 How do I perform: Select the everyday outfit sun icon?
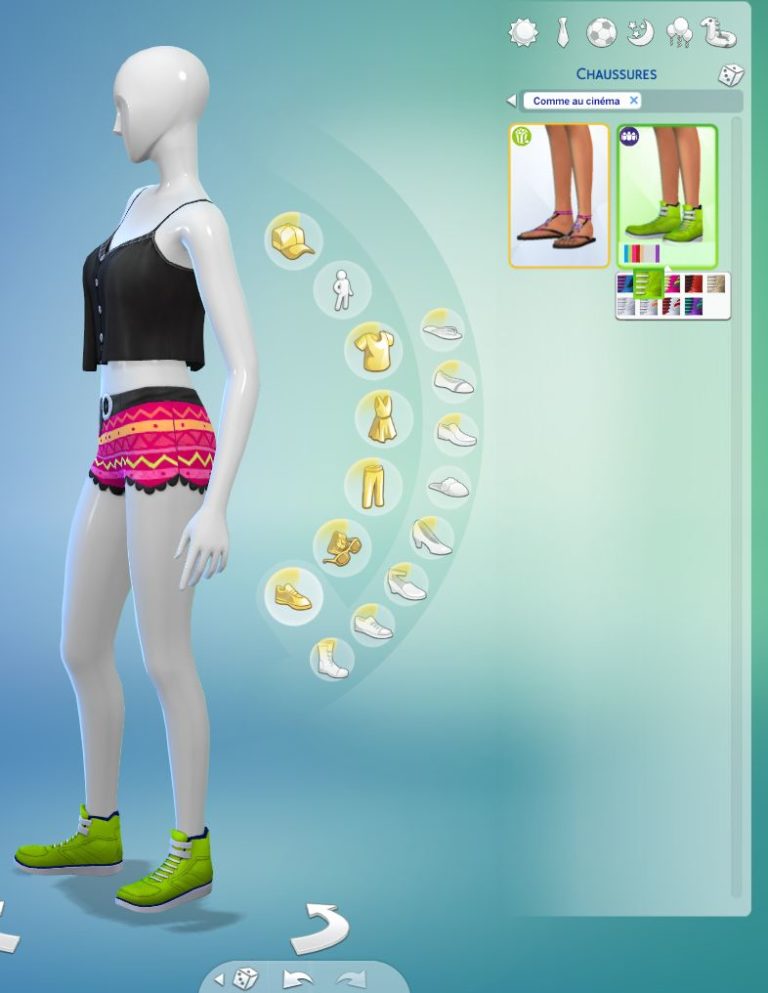click(x=524, y=32)
